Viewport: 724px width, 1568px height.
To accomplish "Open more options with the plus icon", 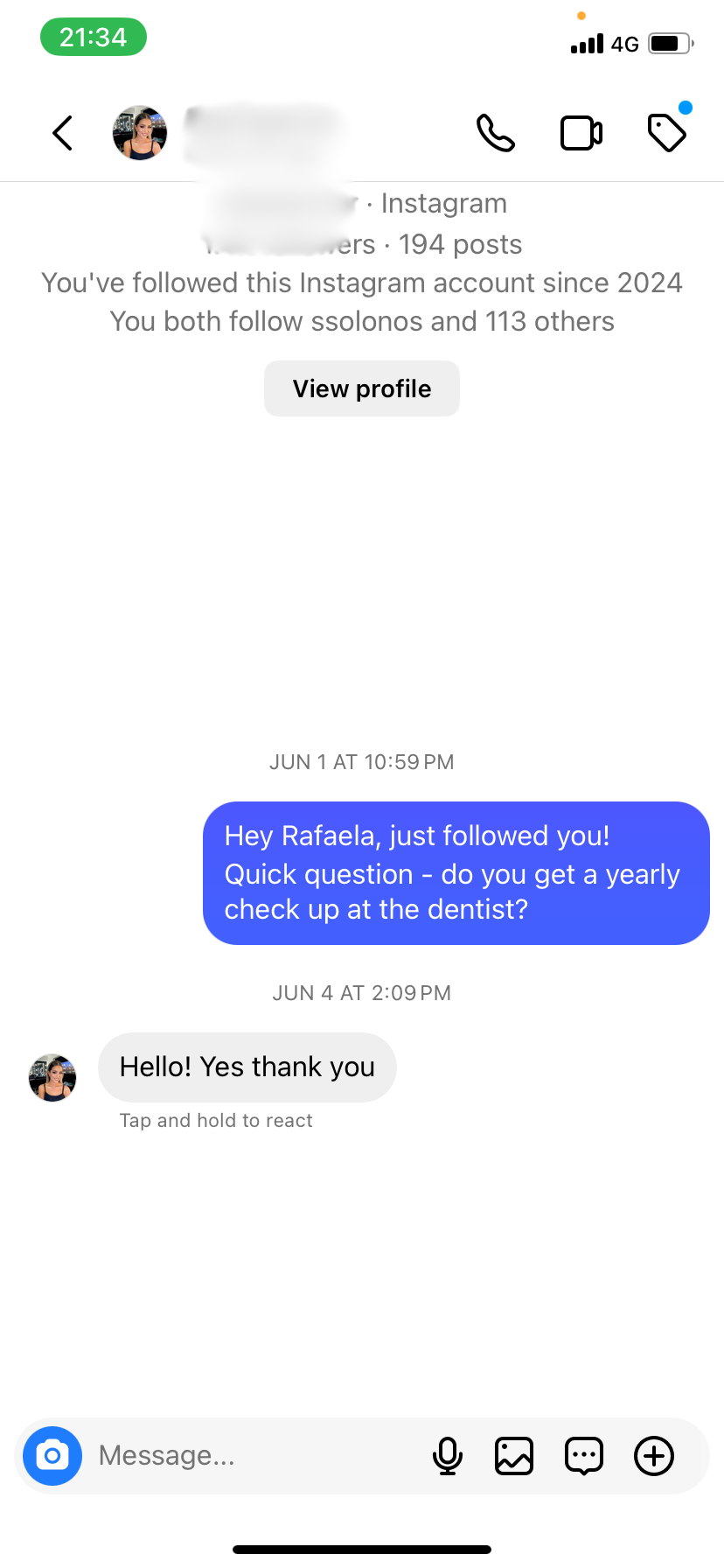I will point(654,1456).
